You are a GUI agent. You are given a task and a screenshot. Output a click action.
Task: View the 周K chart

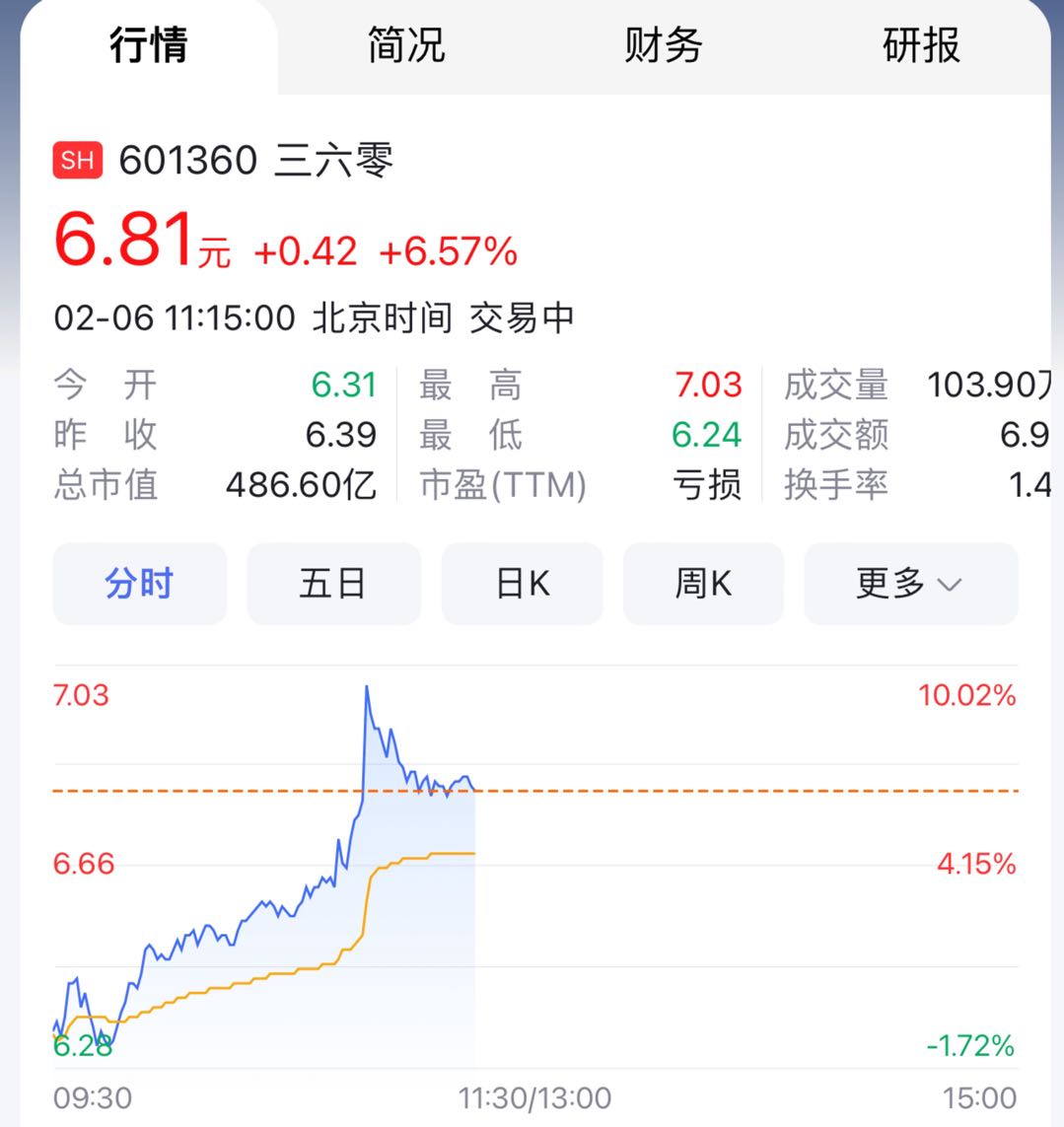click(703, 584)
